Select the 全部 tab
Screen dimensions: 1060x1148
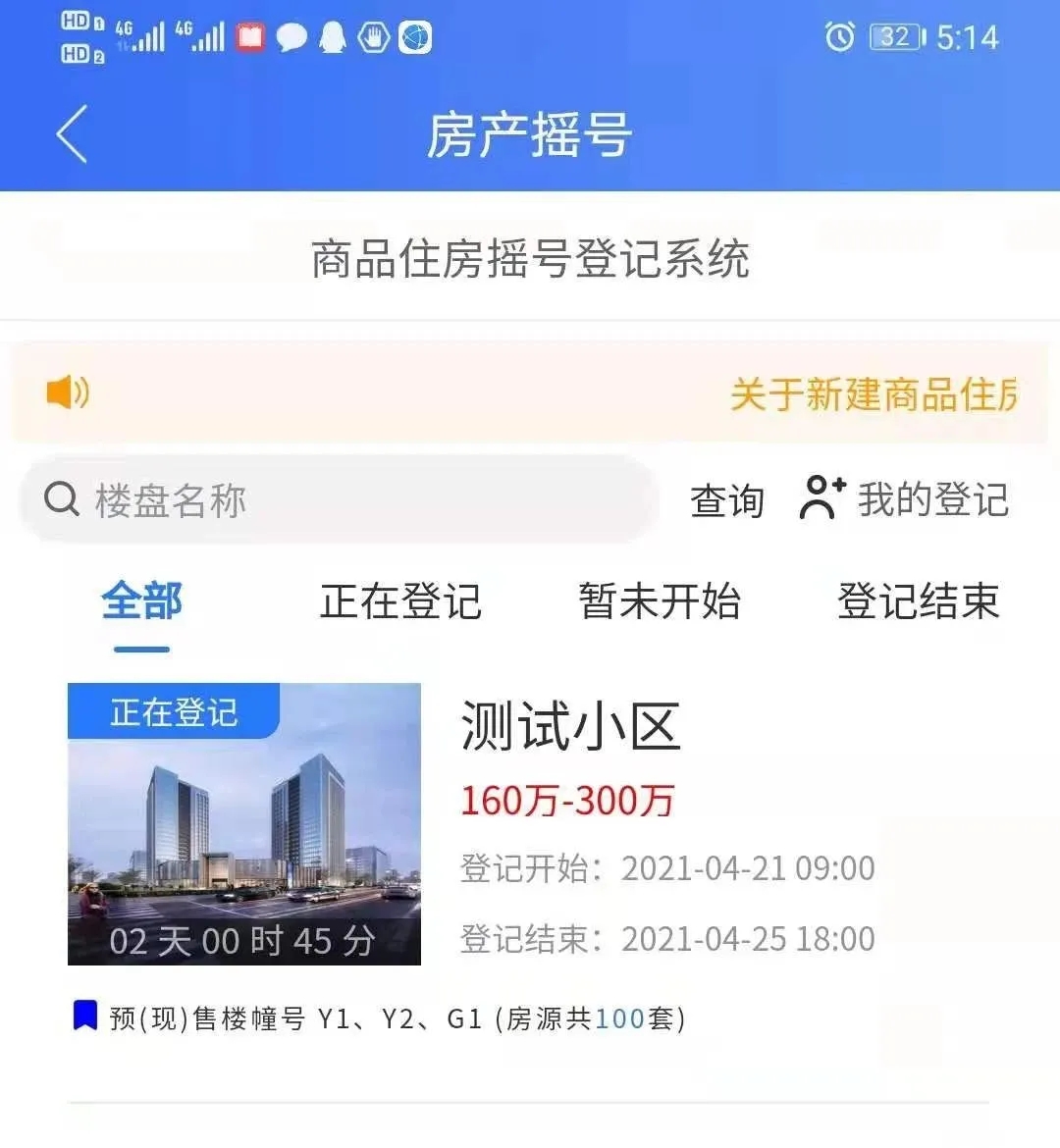[x=141, y=600]
